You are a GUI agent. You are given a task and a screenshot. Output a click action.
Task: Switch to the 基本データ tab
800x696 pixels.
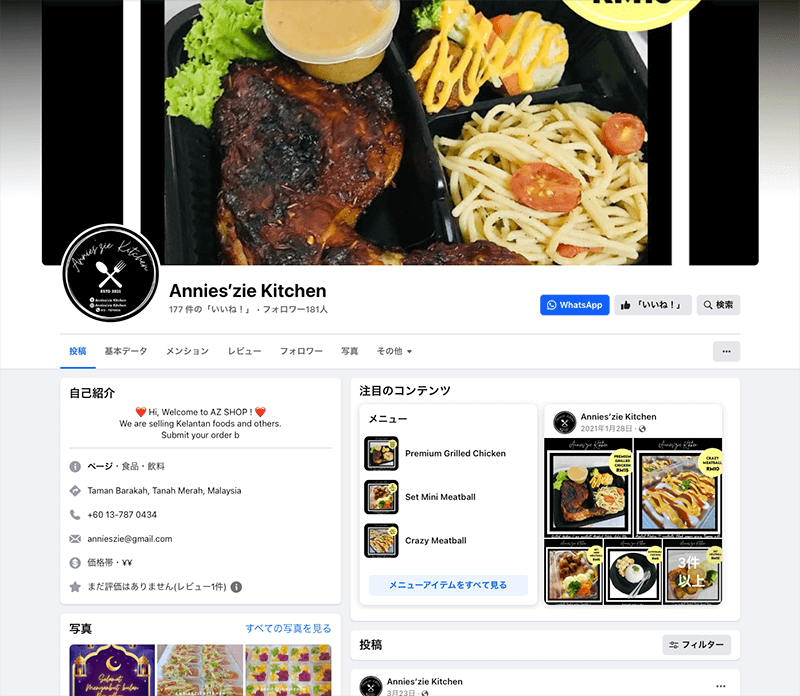tap(125, 351)
